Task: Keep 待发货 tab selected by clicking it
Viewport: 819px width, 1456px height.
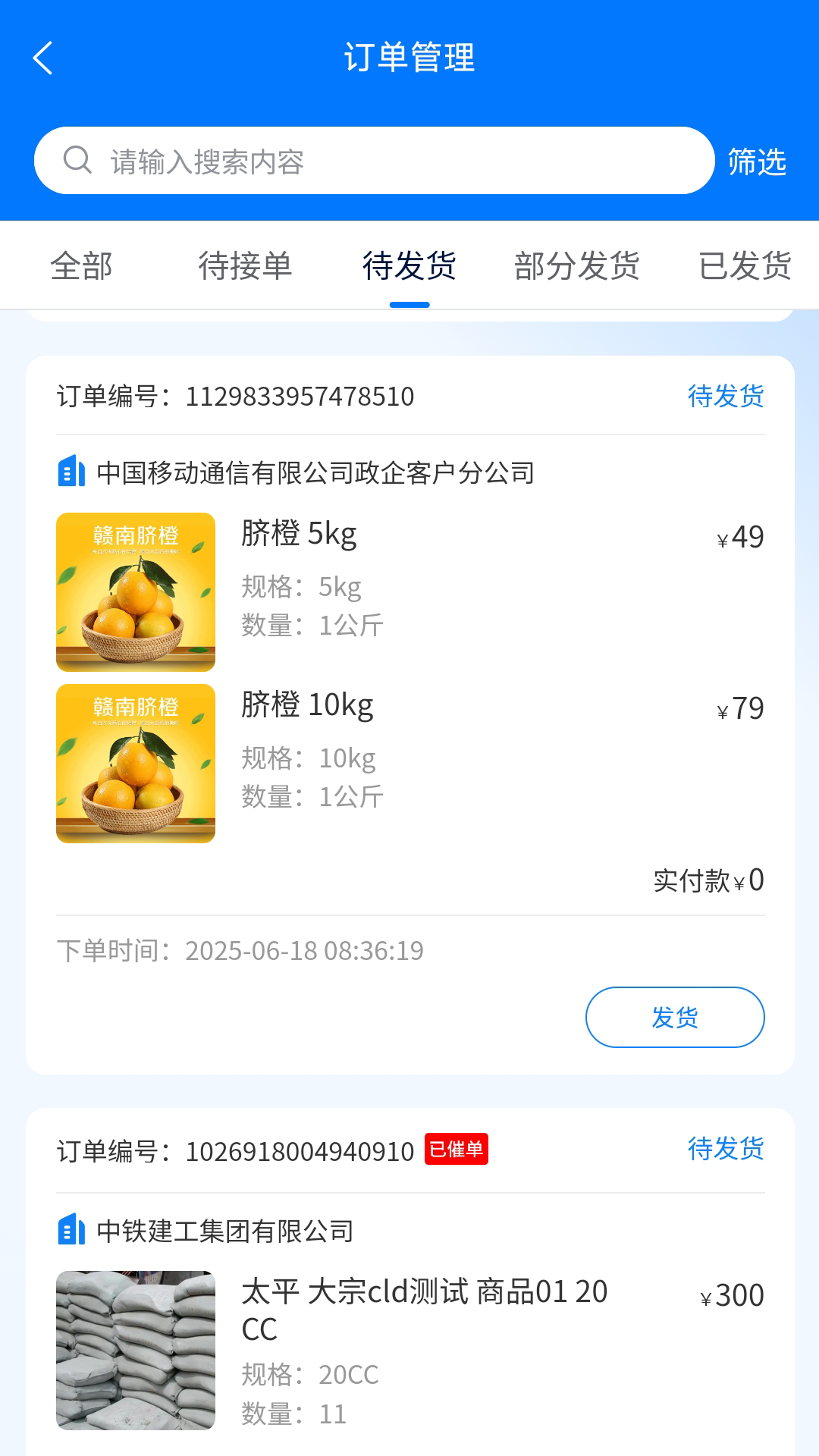Action: 410,265
